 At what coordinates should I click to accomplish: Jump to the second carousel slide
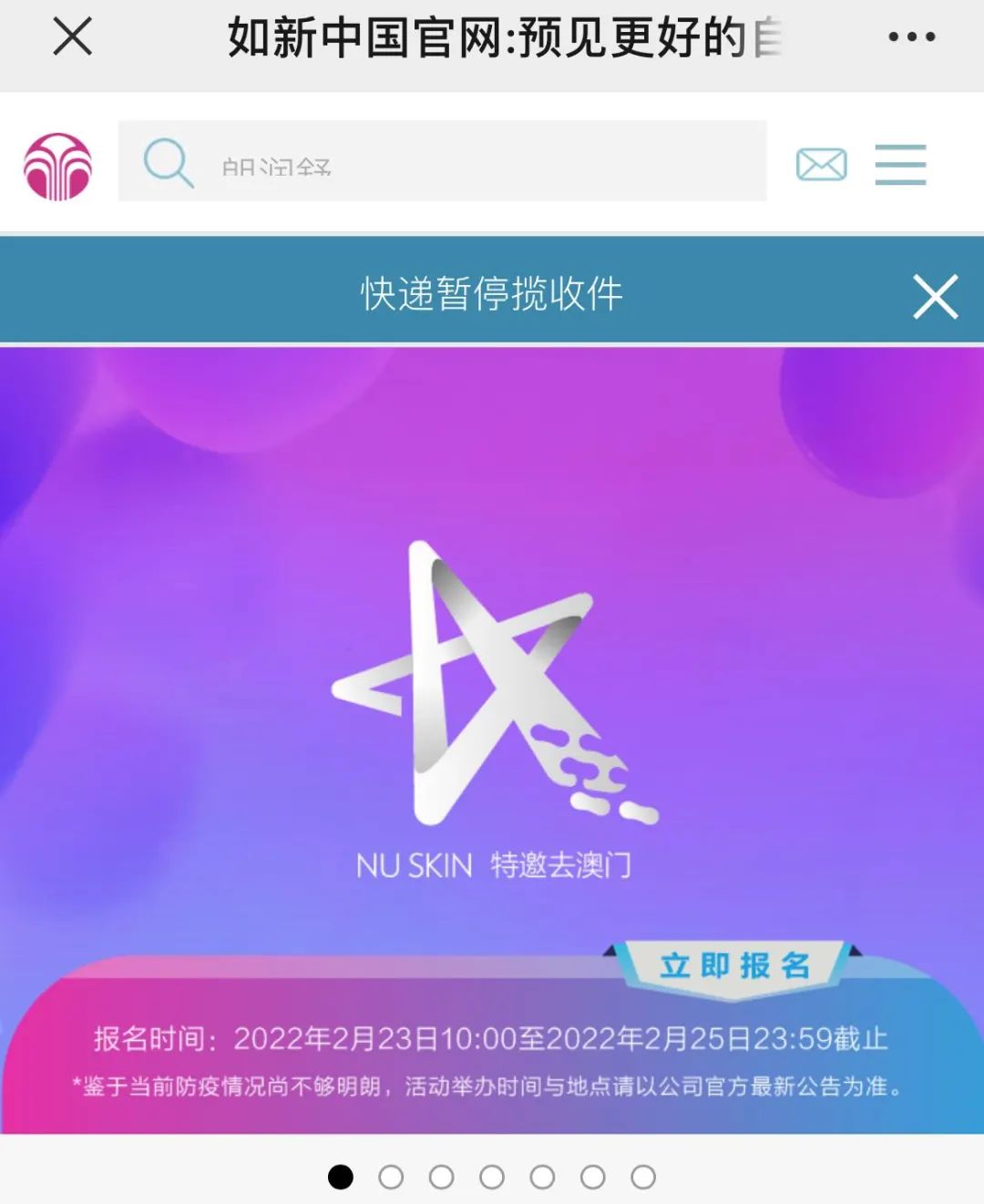(391, 1177)
